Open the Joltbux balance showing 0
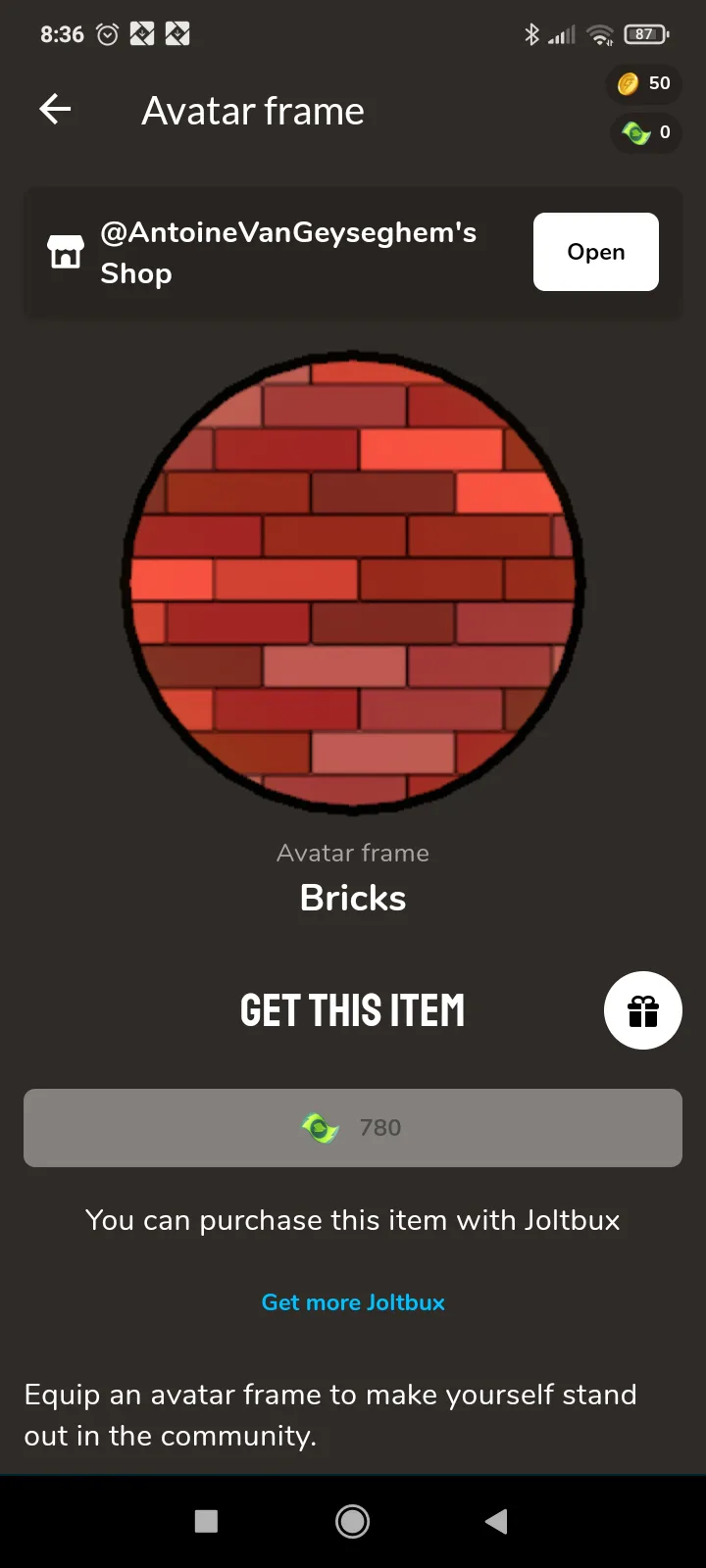The height and width of the screenshot is (1568, 706). click(646, 132)
